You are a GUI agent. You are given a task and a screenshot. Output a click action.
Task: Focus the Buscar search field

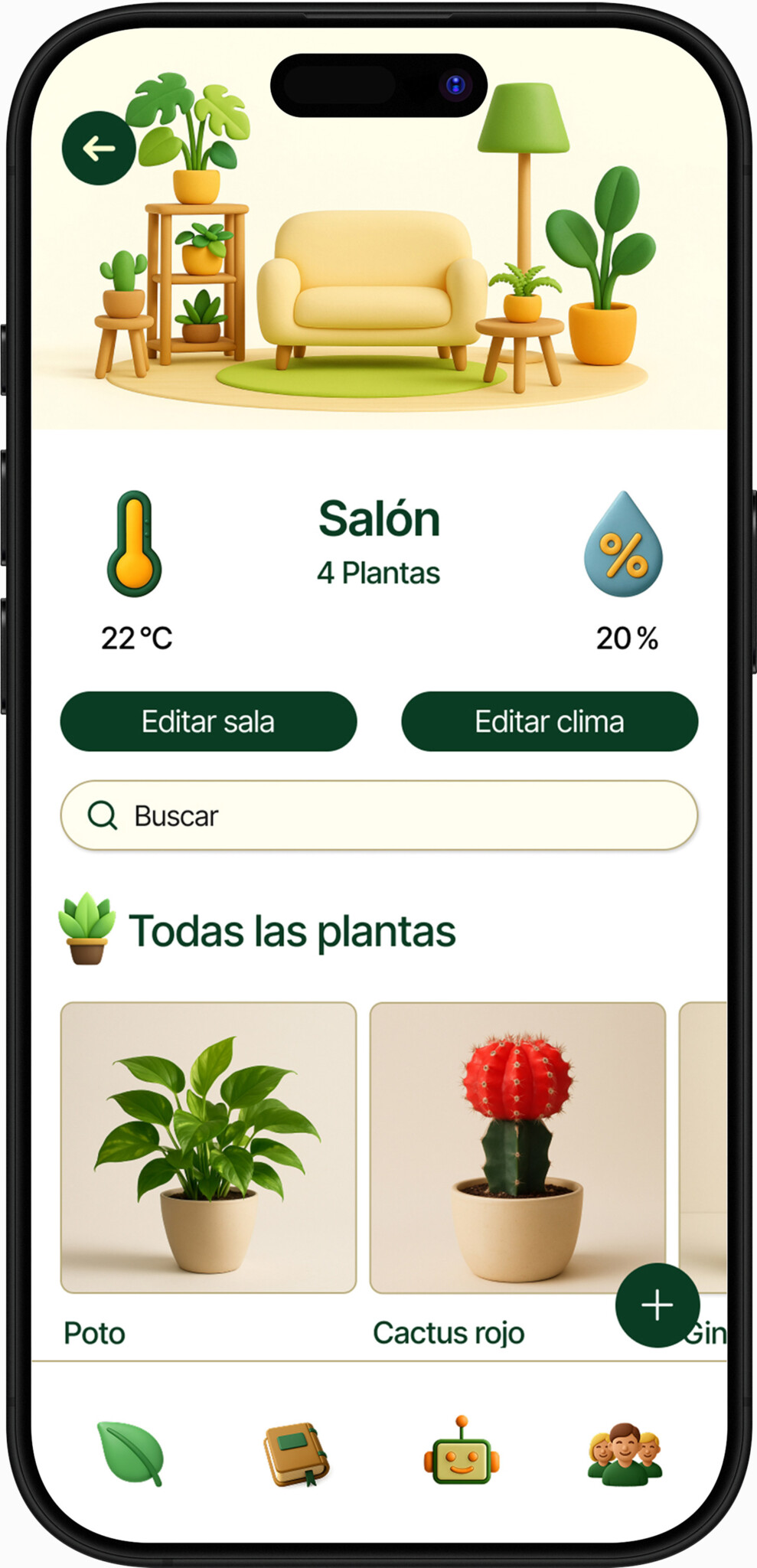pos(379,815)
